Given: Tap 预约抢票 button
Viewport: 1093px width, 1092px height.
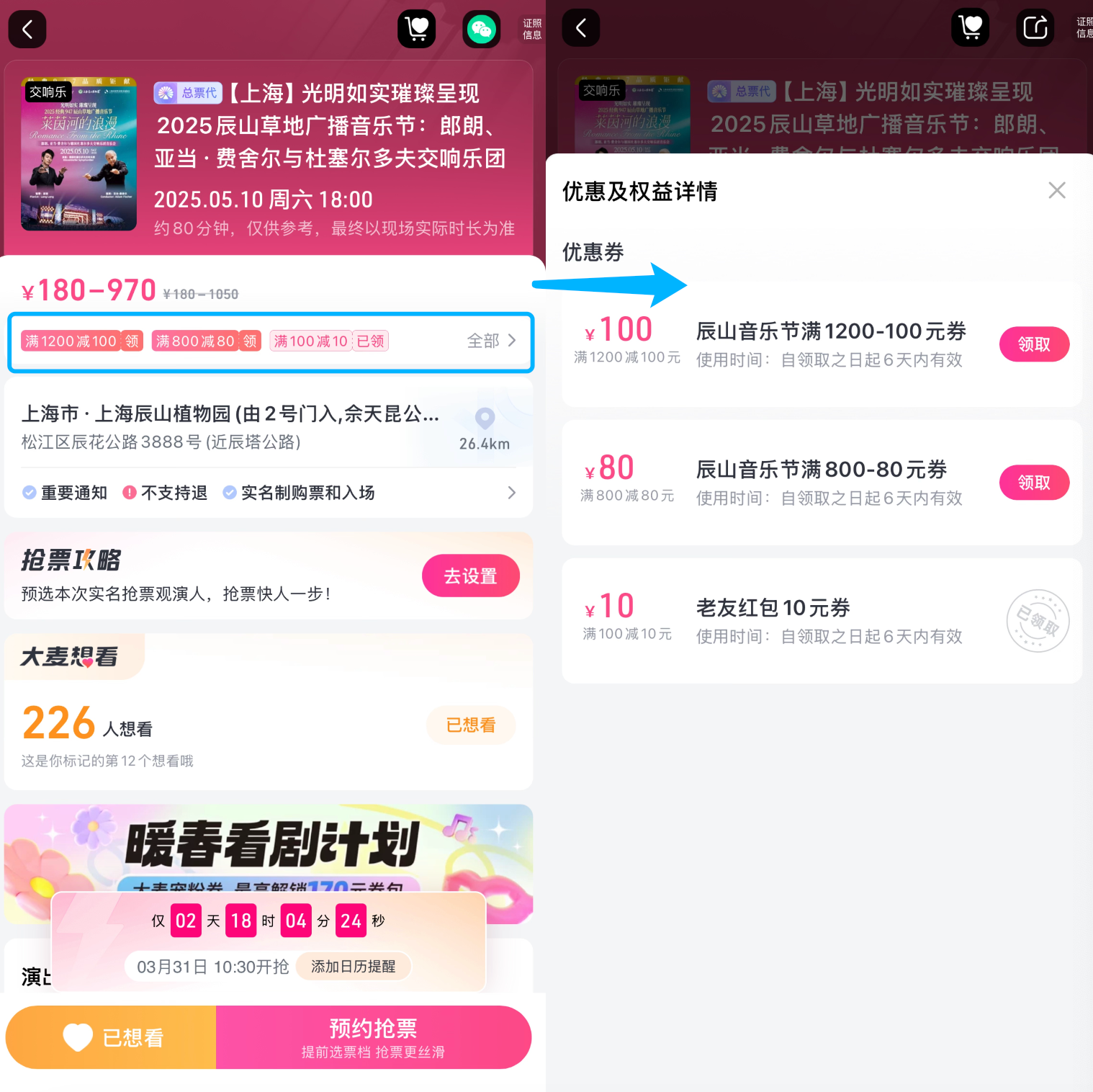Looking at the screenshot, I should tap(373, 1037).
